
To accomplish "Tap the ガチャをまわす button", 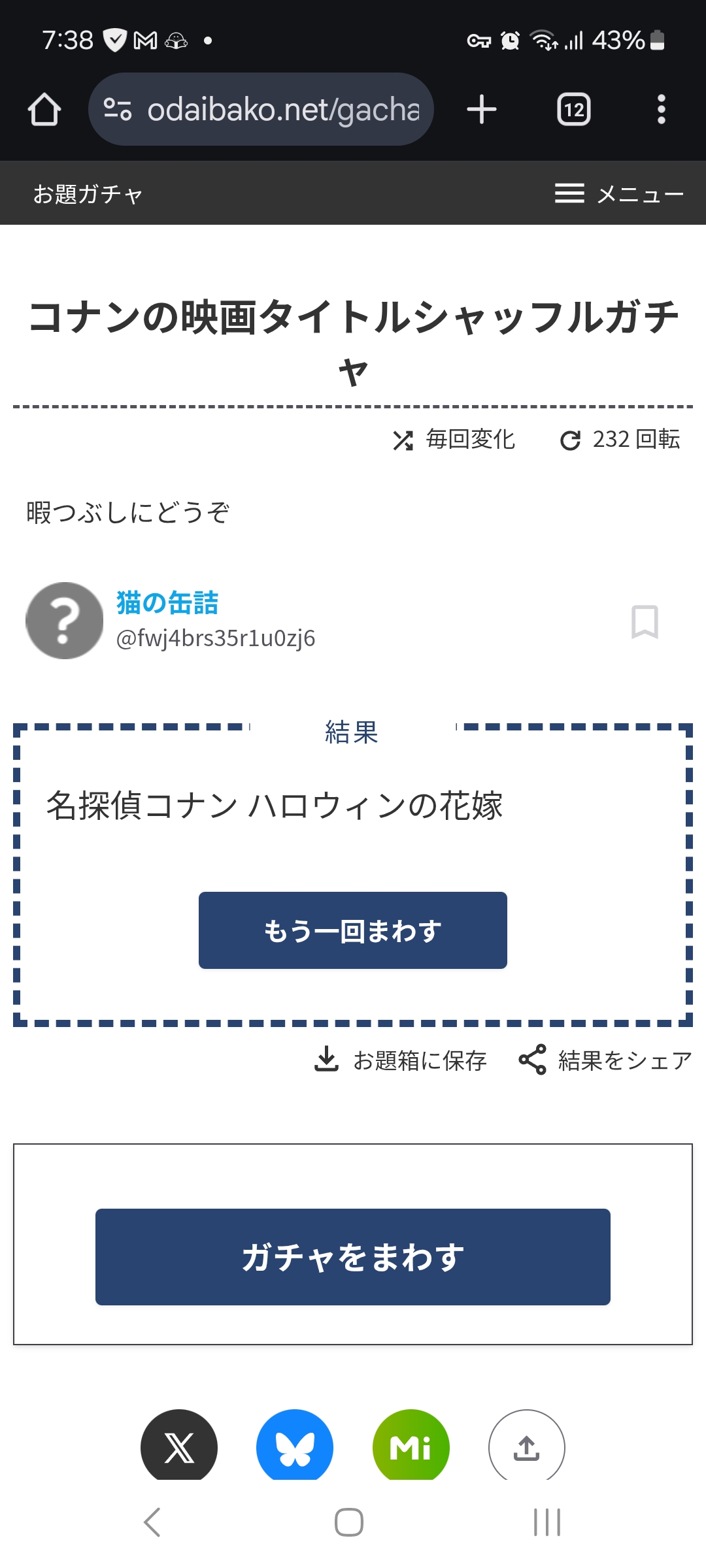I will [353, 1257].
